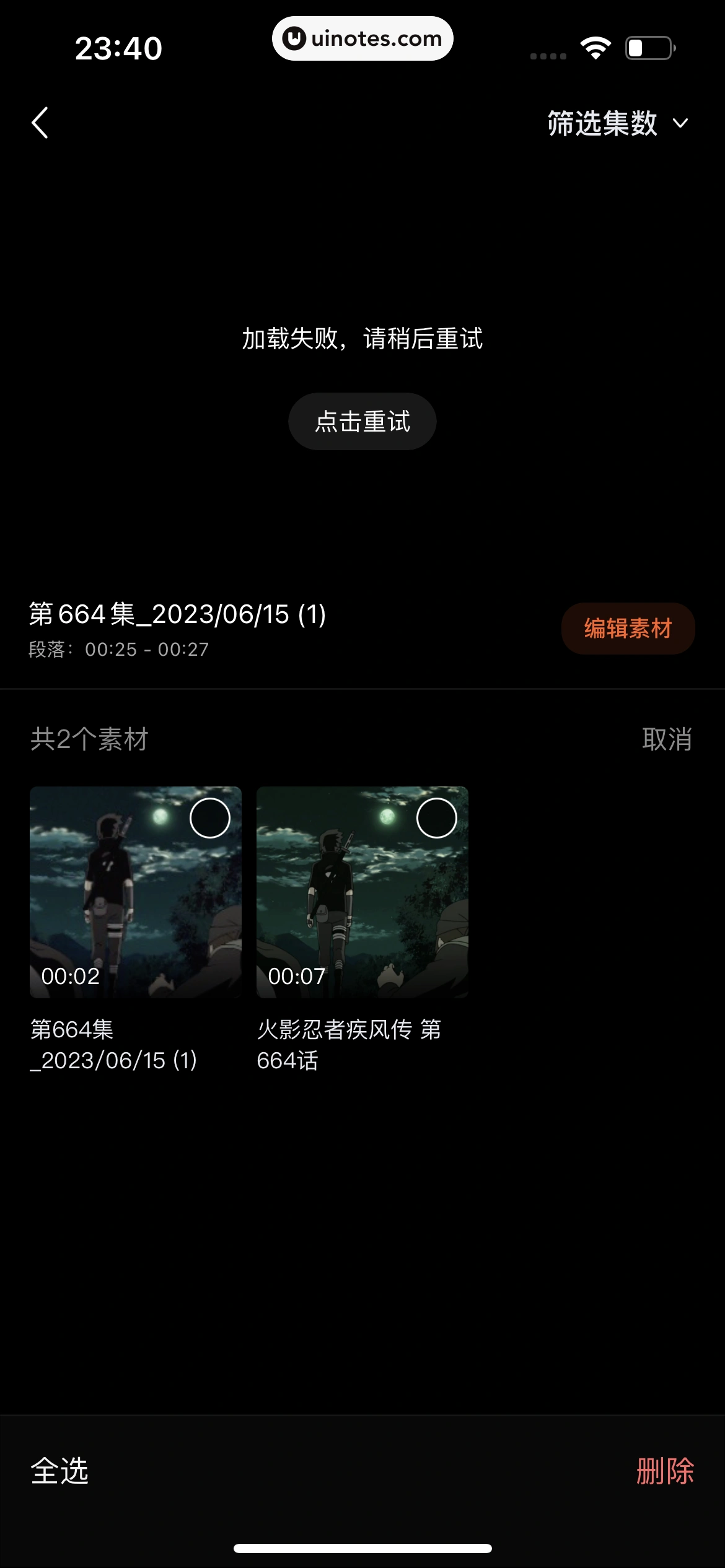
Task: Tap 点击重试 to retry loading
Action: (x=362, y=420)
